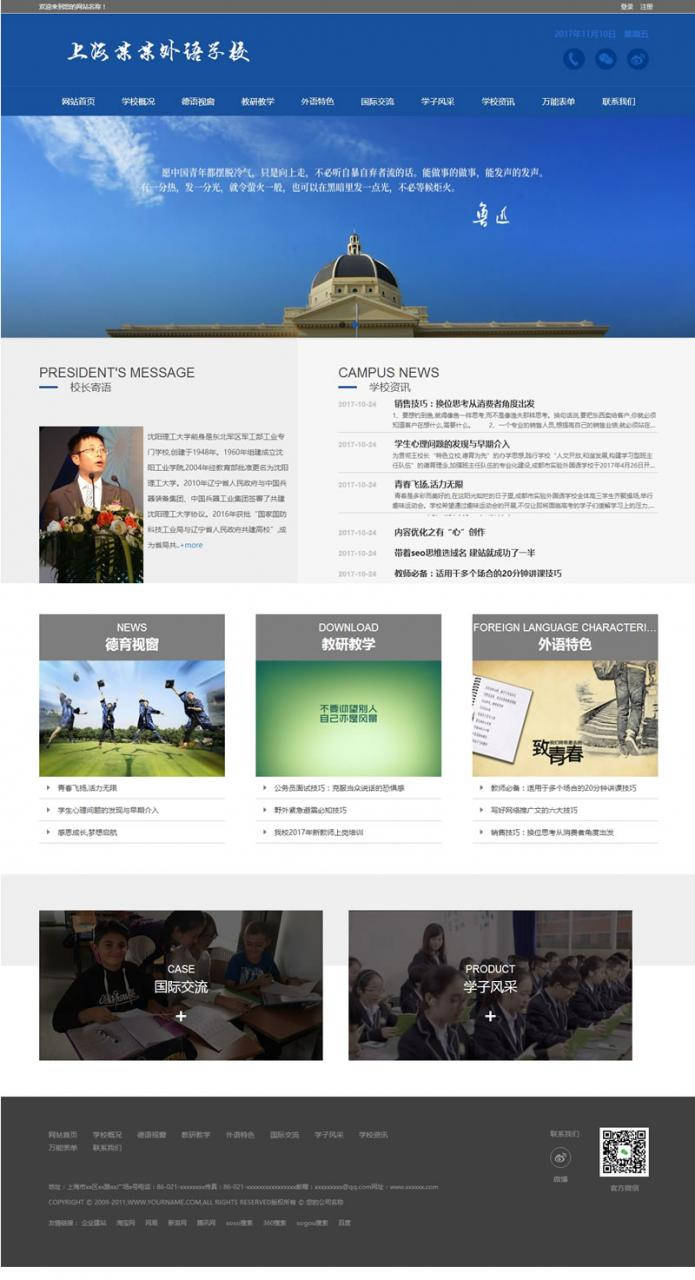695x1280 pixels.
Task: Select 国际交流 in the top navigation bar
Action: tap(378, 102)
